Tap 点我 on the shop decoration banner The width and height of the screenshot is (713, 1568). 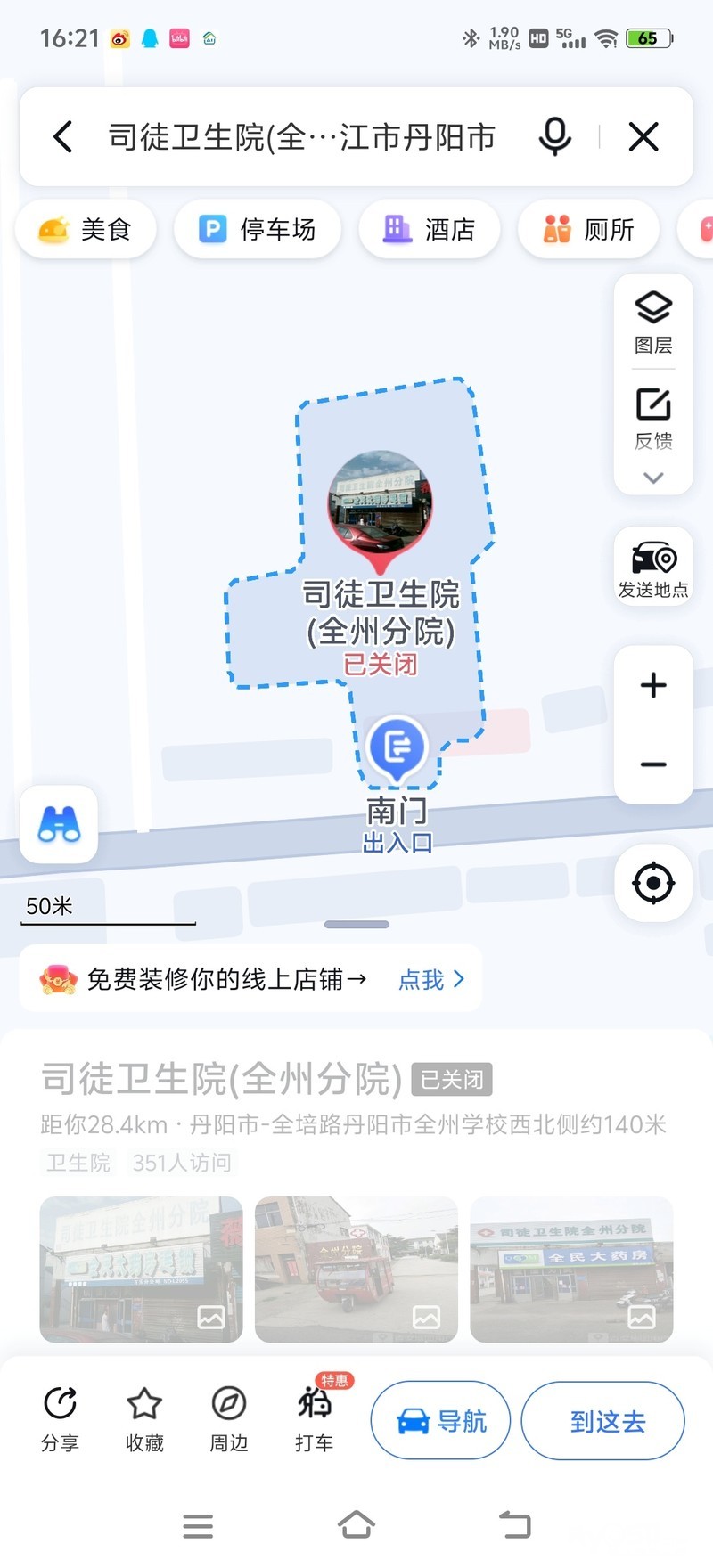coord(431,979)
